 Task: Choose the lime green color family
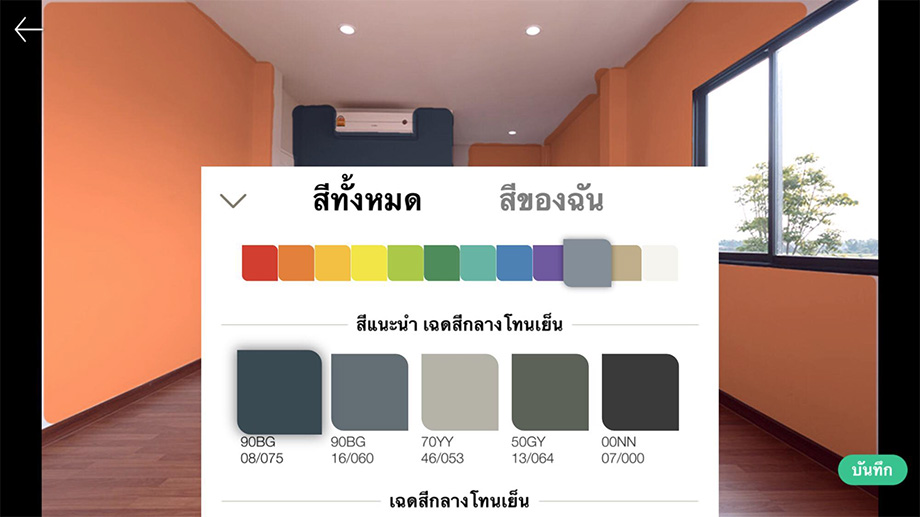tap(405, 263)
